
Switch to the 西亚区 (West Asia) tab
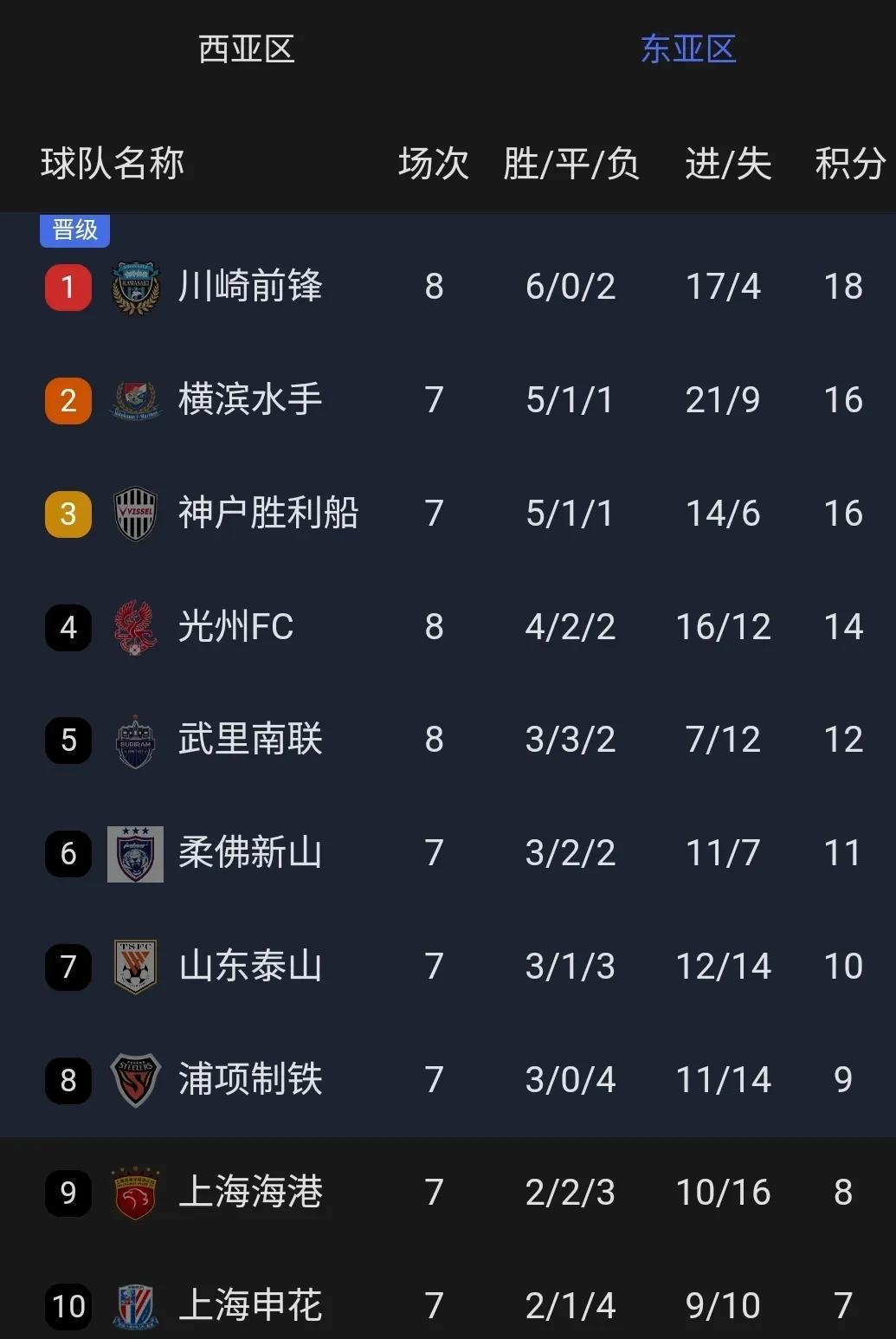248,49
